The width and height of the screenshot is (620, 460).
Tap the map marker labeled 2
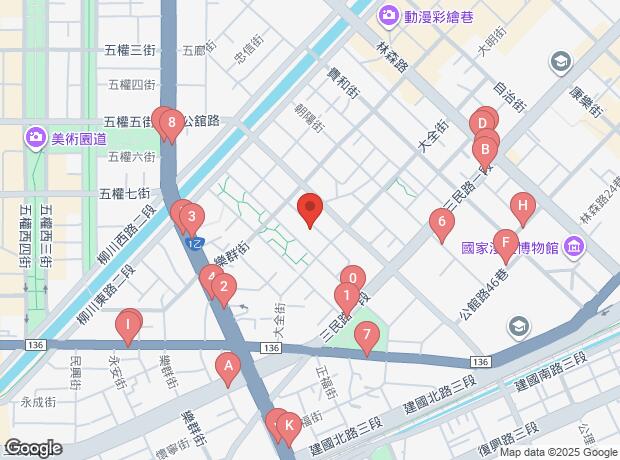[224, 289]
